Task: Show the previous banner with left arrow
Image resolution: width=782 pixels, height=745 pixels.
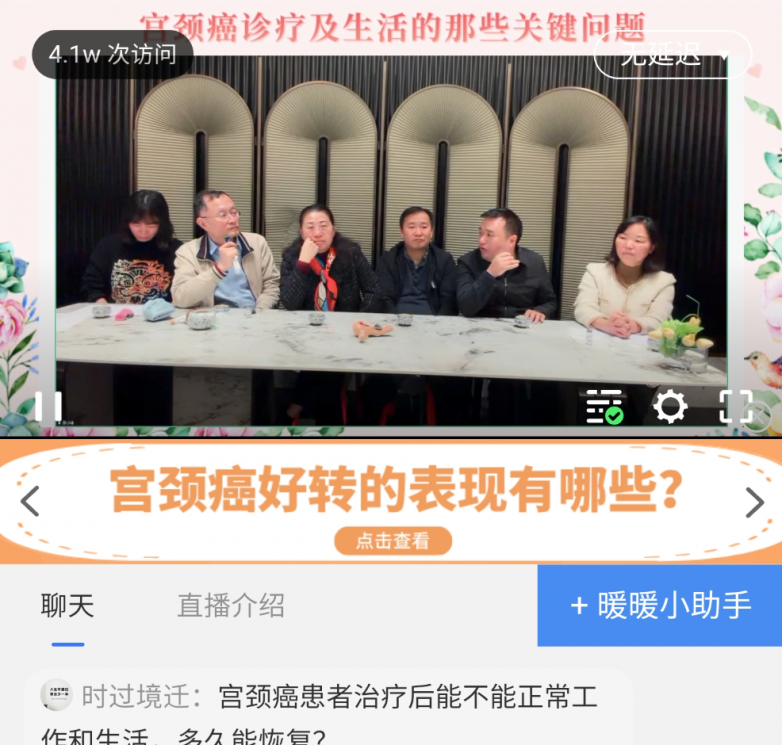Action: tap(30, 501)
